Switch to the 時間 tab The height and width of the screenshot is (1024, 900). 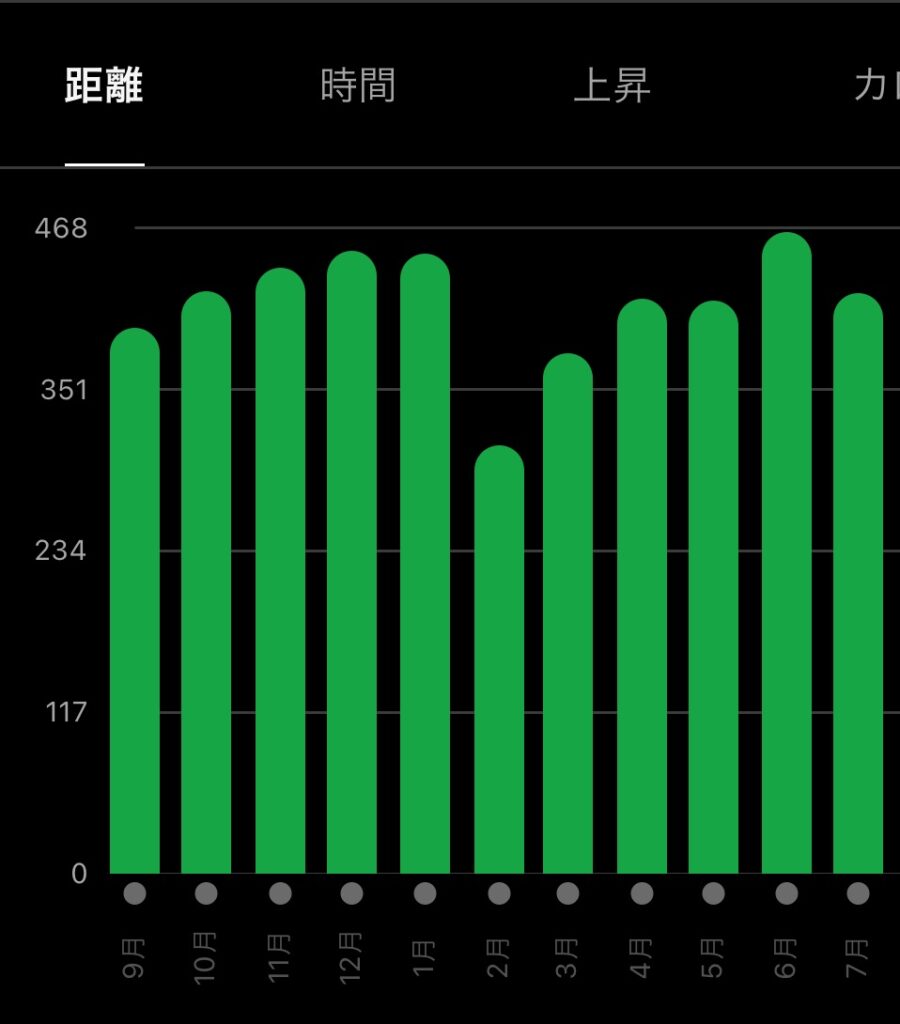[x=357, y=86]
